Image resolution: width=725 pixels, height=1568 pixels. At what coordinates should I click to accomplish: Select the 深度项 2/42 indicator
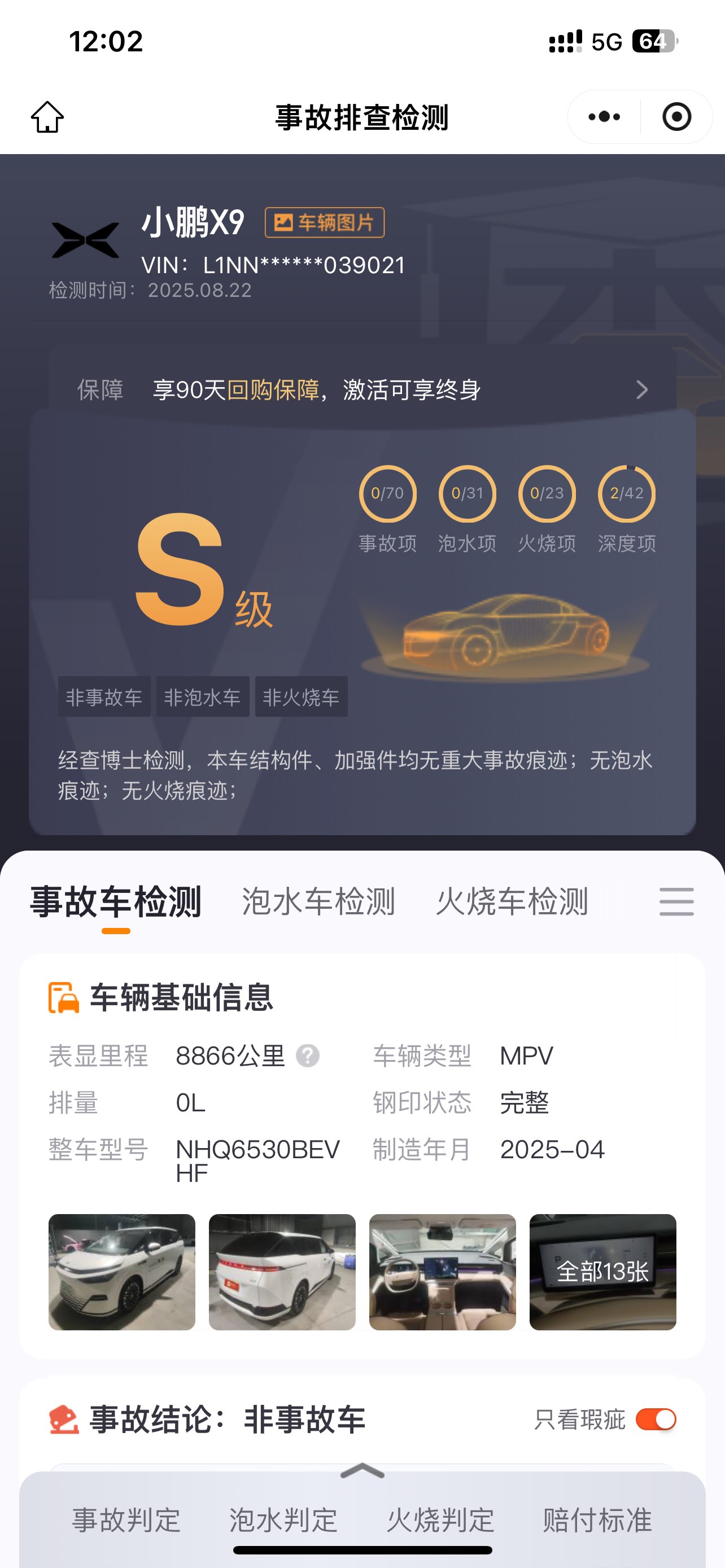pyautogui.click(x=626, y=494)
